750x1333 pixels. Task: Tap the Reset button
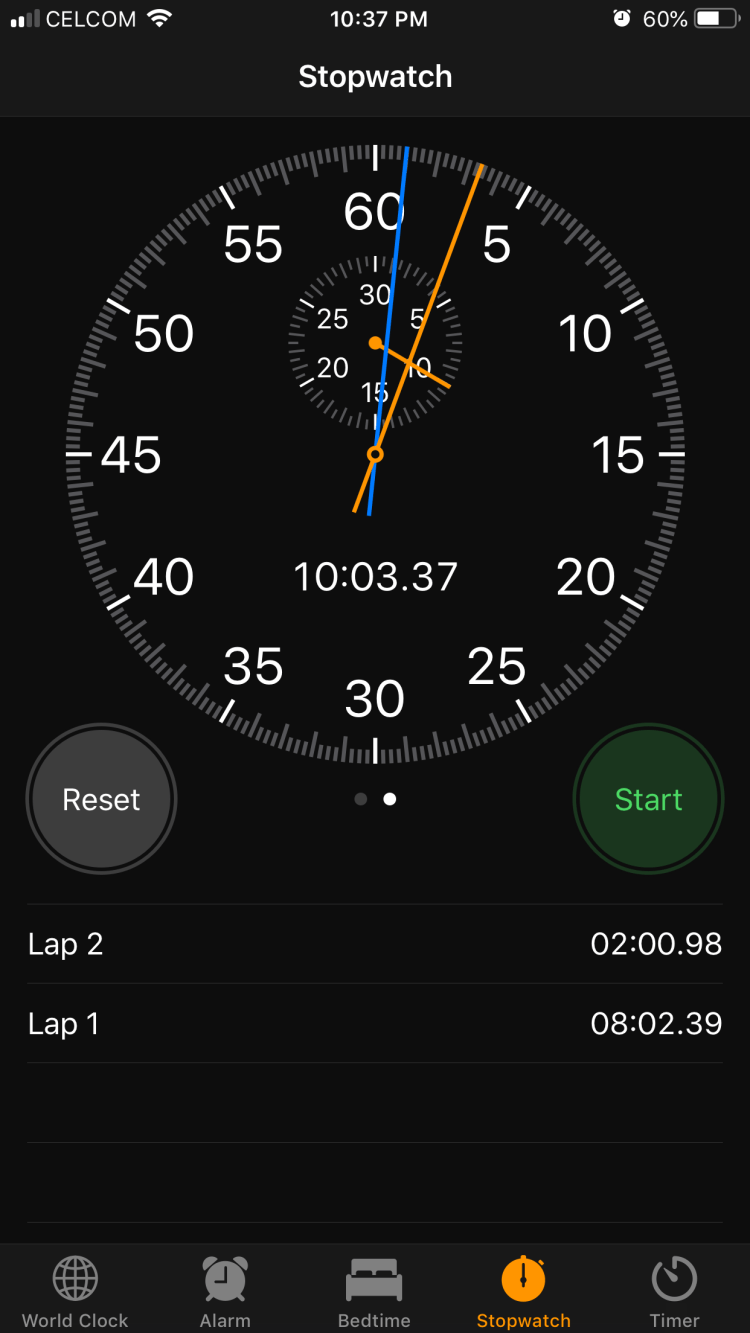(101, 799)
